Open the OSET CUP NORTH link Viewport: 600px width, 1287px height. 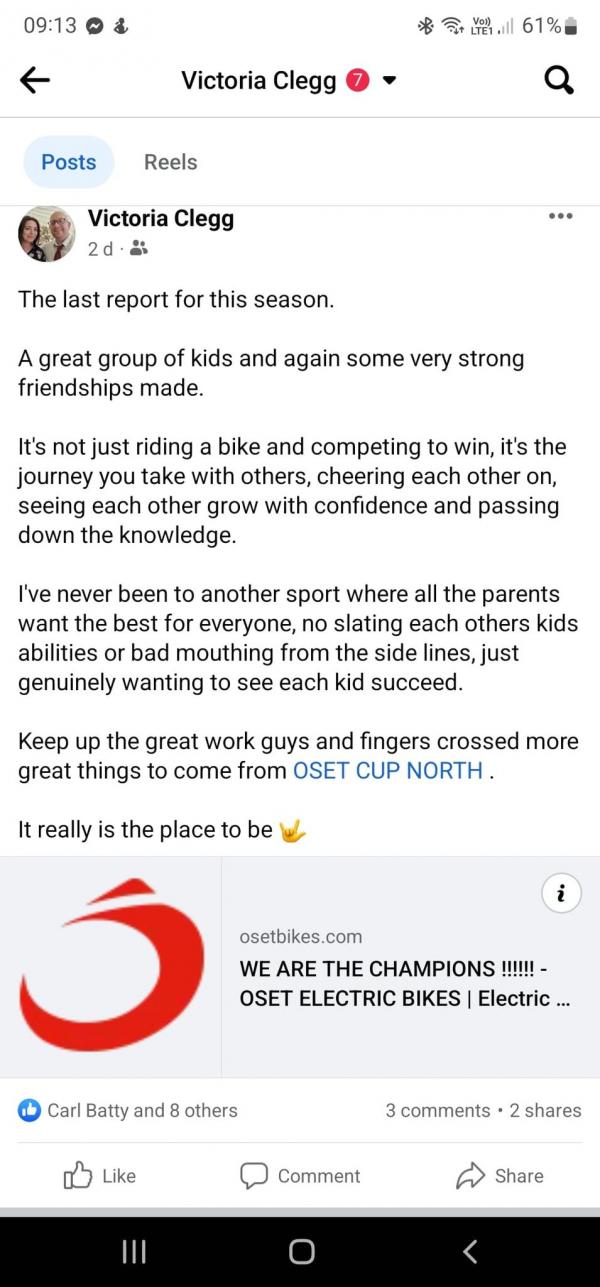click(x=388, y=770)
